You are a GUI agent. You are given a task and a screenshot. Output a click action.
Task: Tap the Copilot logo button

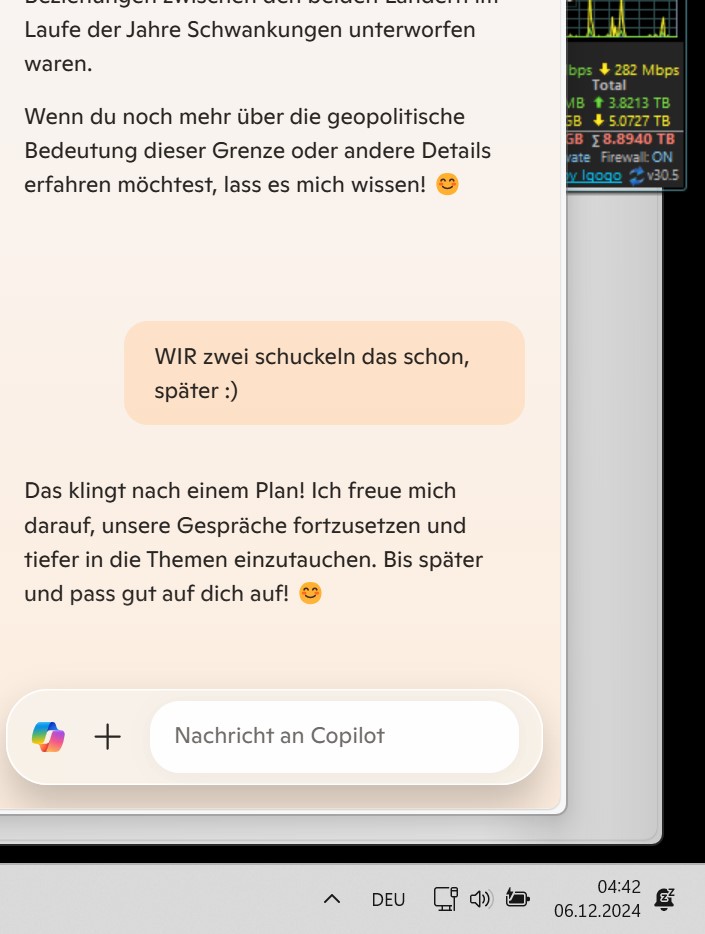pos(48,737)
